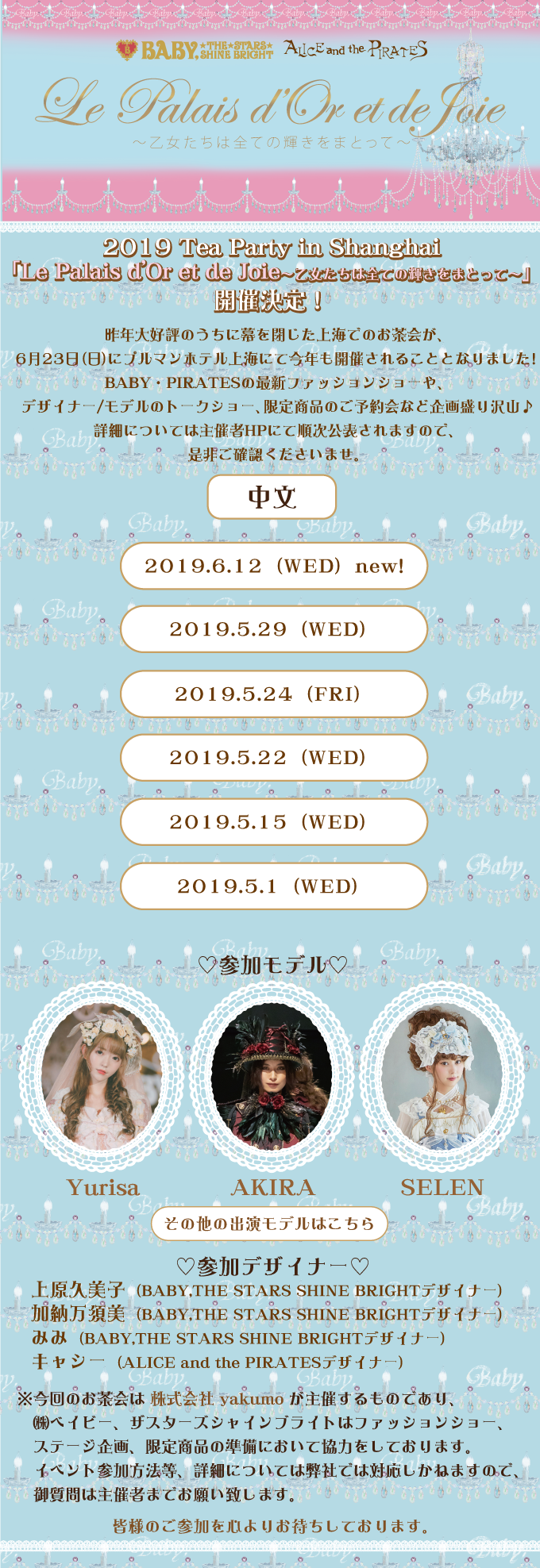This screenshot has width=540, height=1568.
Task: Open the 中文 version button
Action: [x=272, y=498]
